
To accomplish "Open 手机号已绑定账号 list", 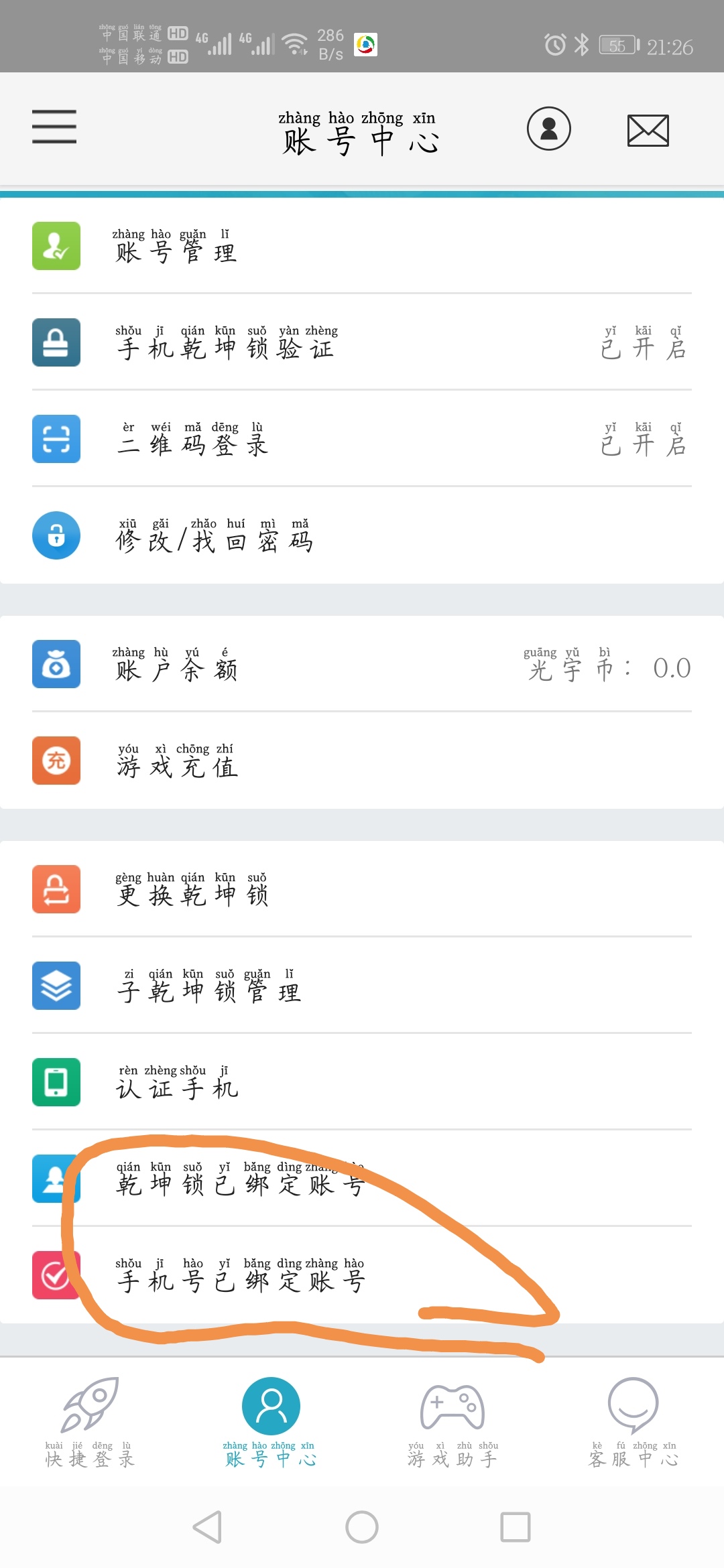I will coord(362,1275).
